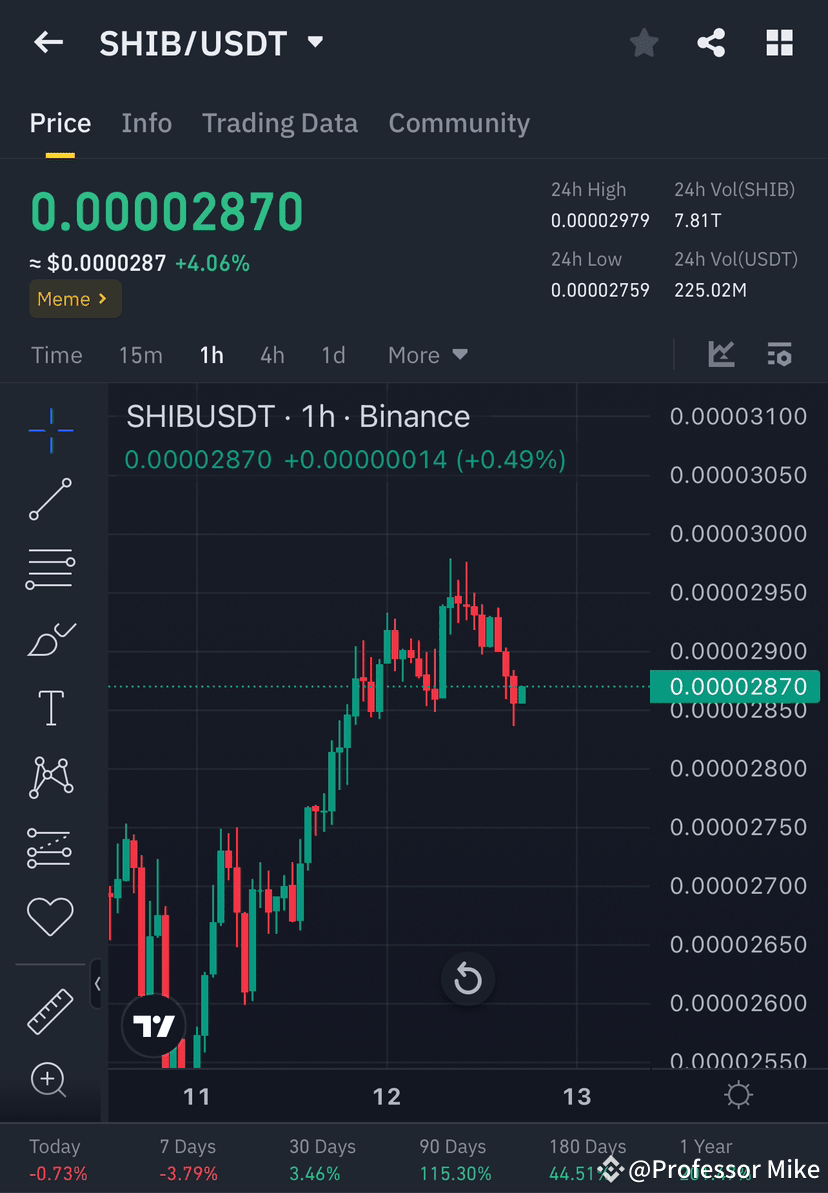828x1193 pixels.
Task: Open the horizontal lines drawing tool
Action: (x=50, y=568)
